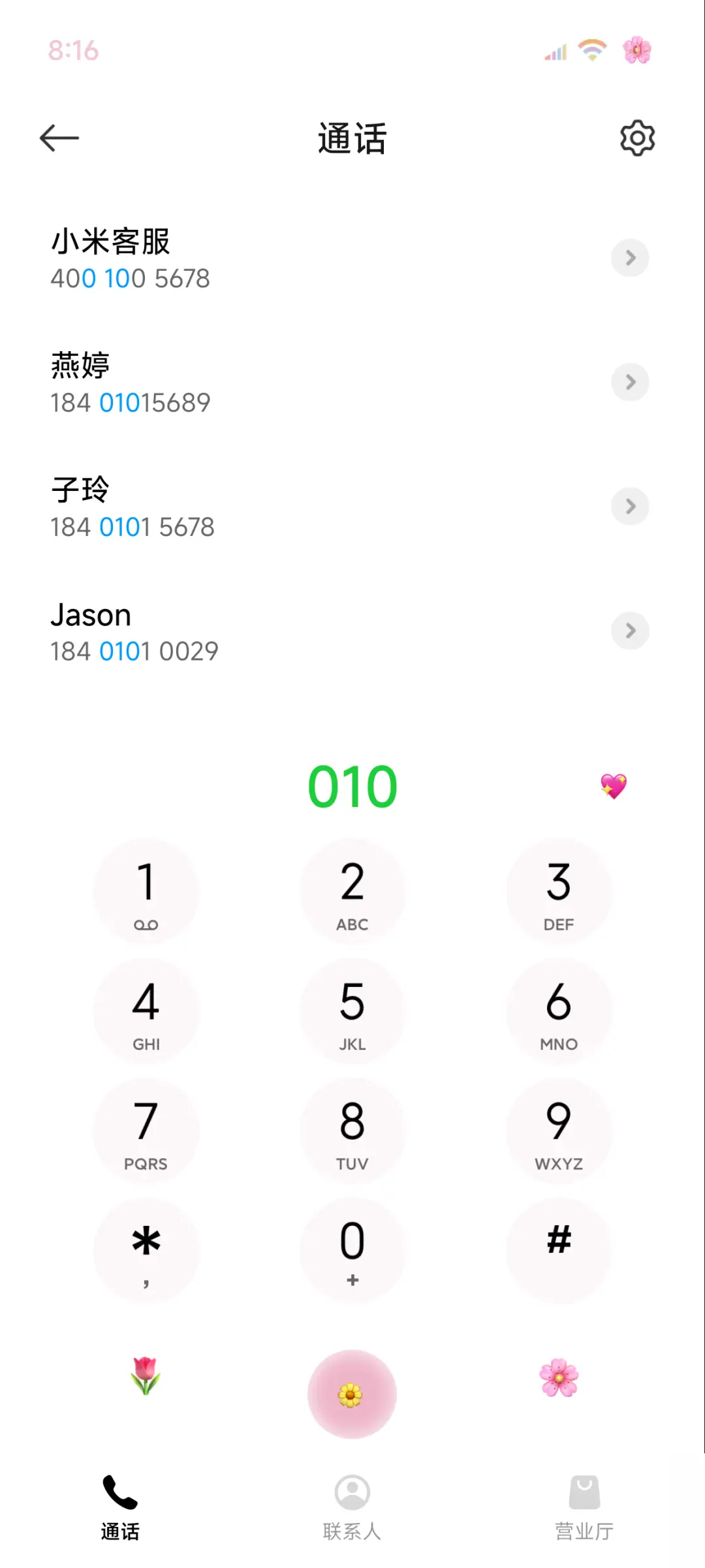Screen dimensions: 705x1568
Task: Place the call with flower button
Action: pos(352,1394)
